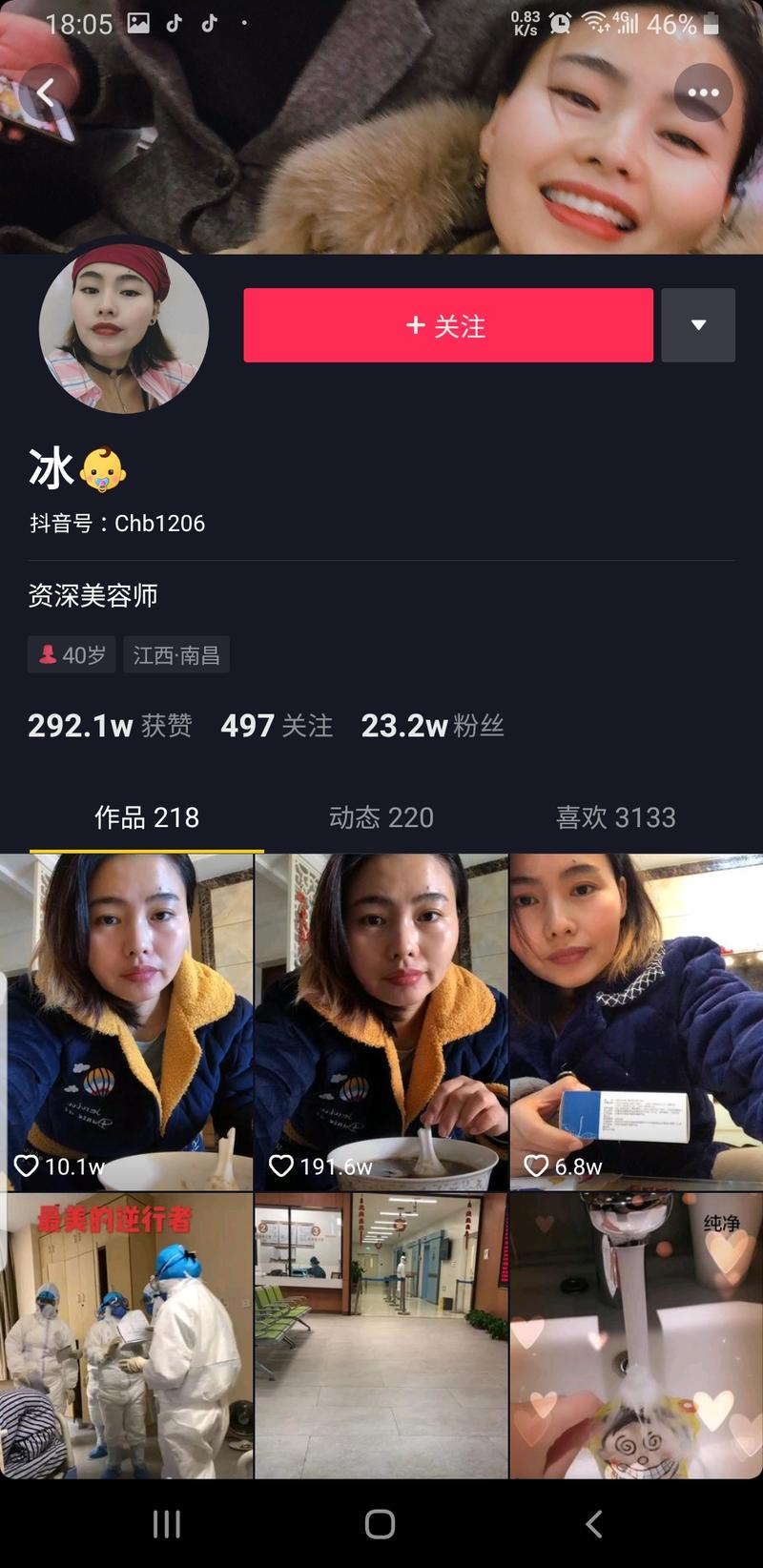Open the 23.2w 粉丝 followers list

(x=434, y=726)
